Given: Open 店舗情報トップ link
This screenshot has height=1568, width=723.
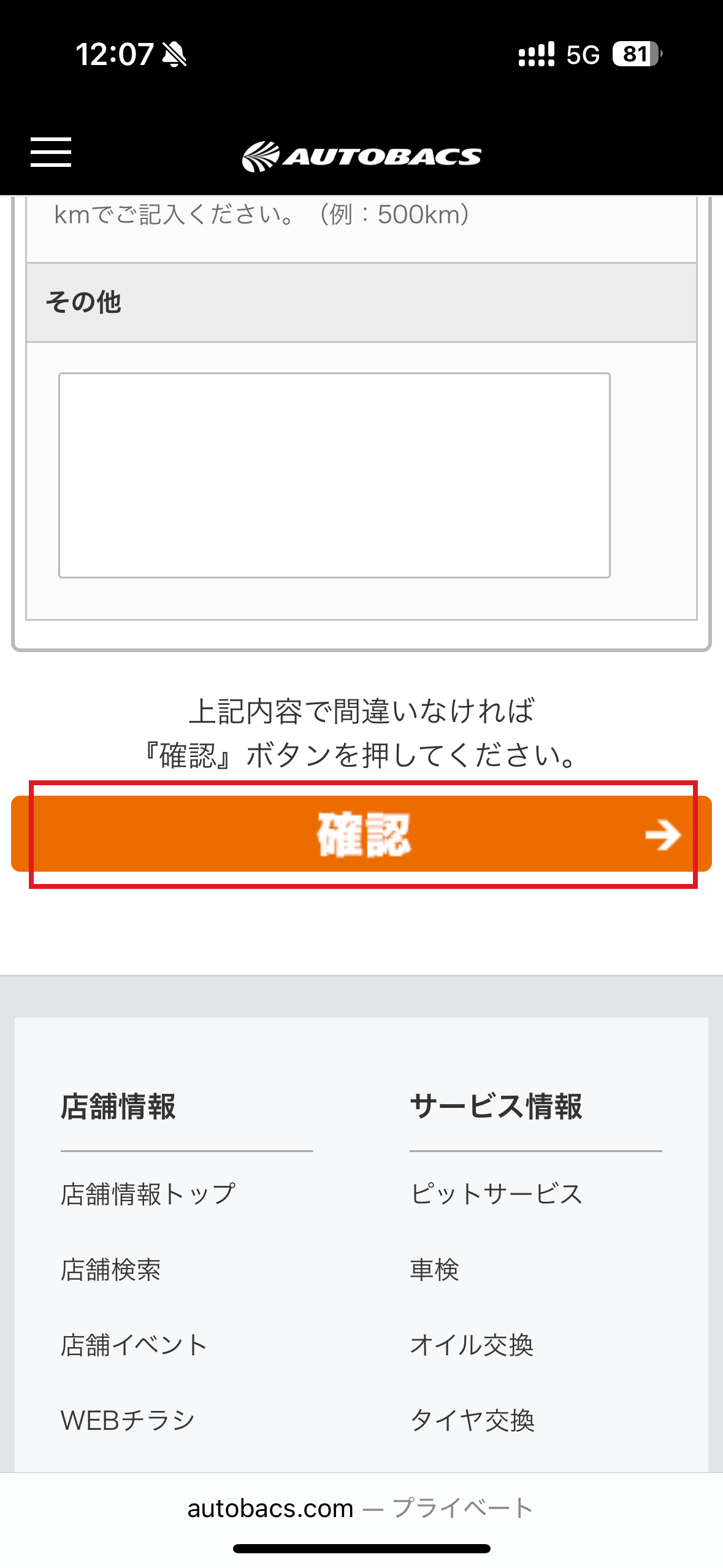Looking at the screenshot, I should [x=148, y=1194].
